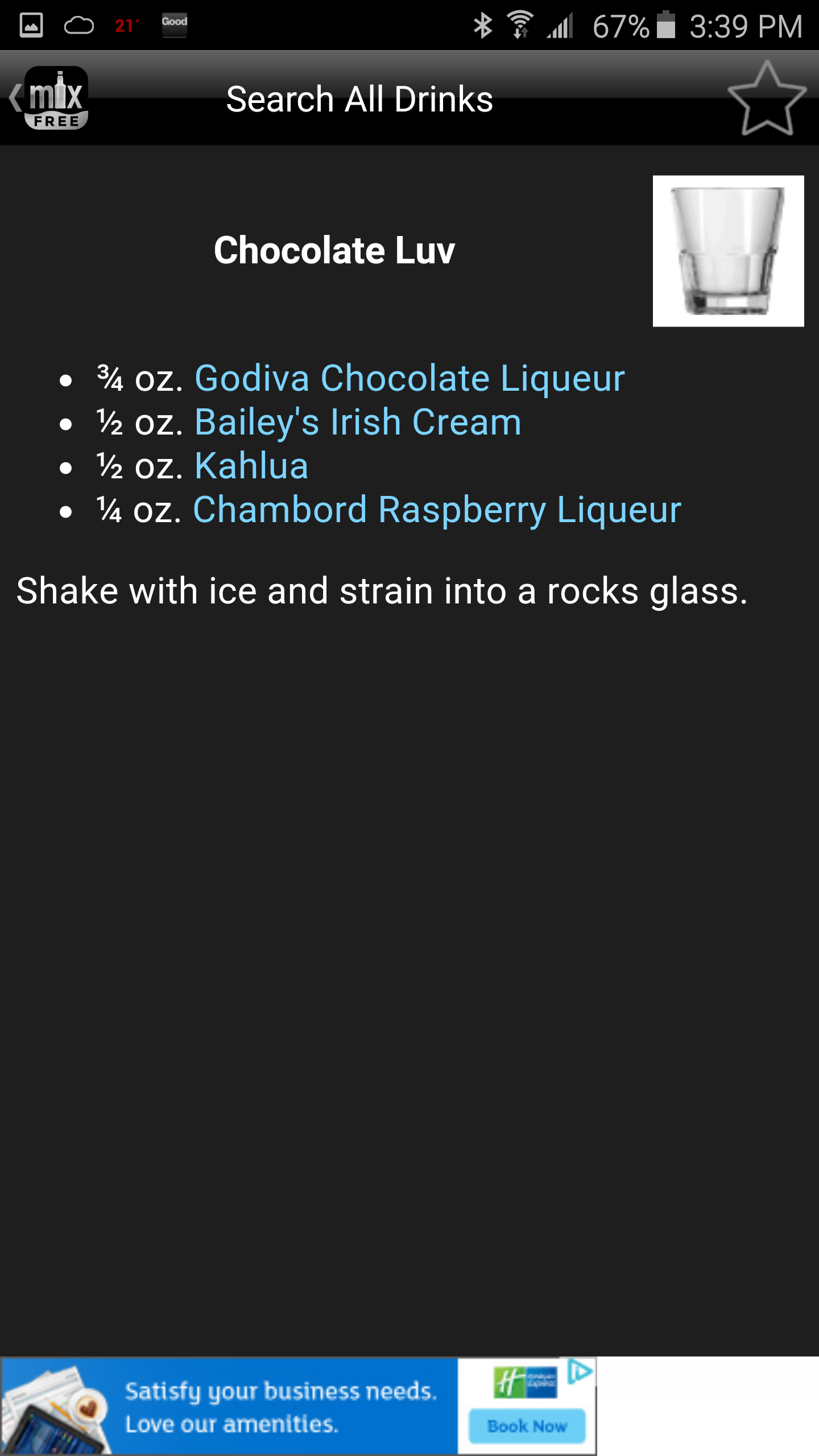This screenshot has width=819, height=1456.
Task: Open the AdChoices icon on the banner
Action: (x=580, y=1371)
